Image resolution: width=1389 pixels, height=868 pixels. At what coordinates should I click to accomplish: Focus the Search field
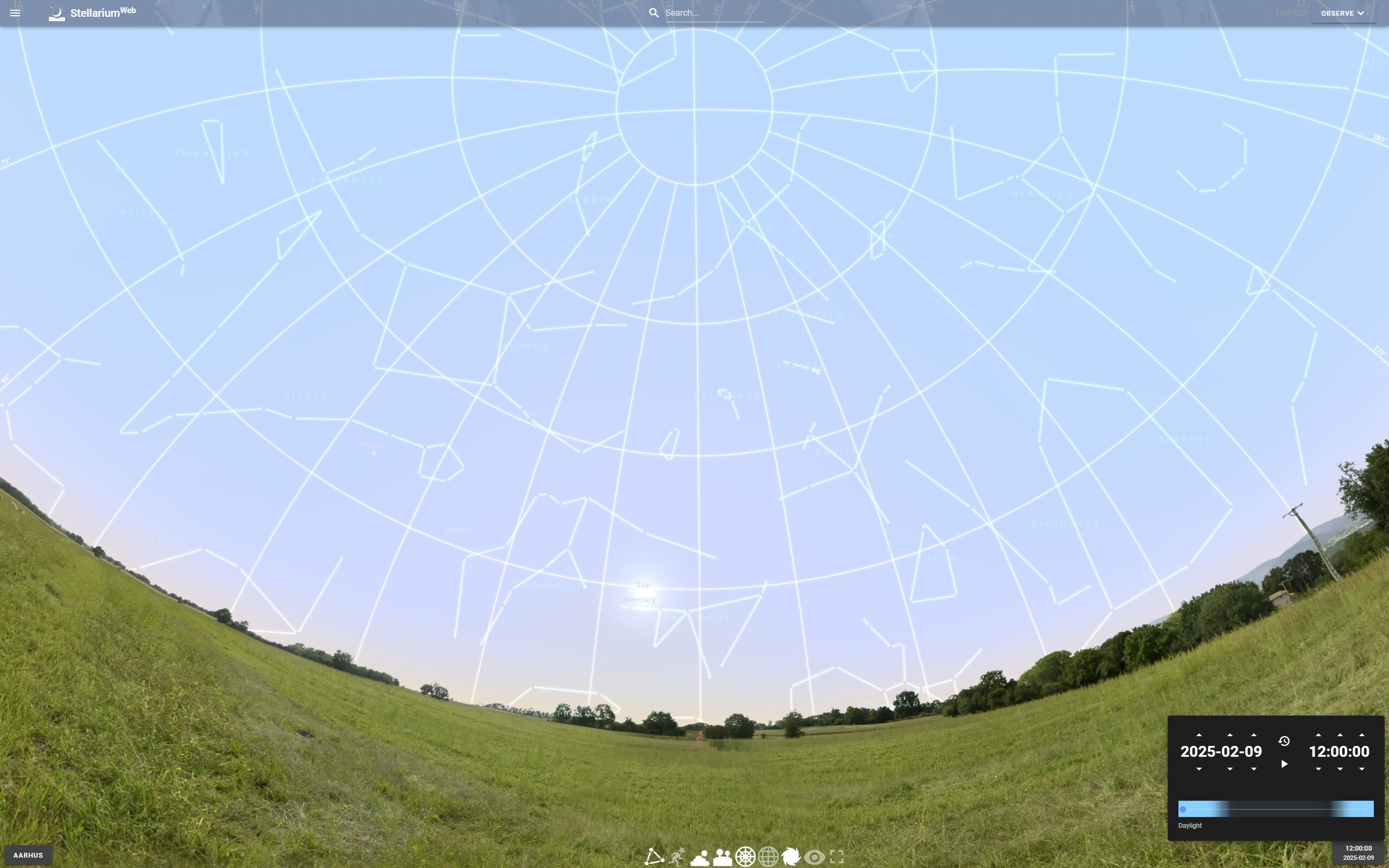point(713,12)
